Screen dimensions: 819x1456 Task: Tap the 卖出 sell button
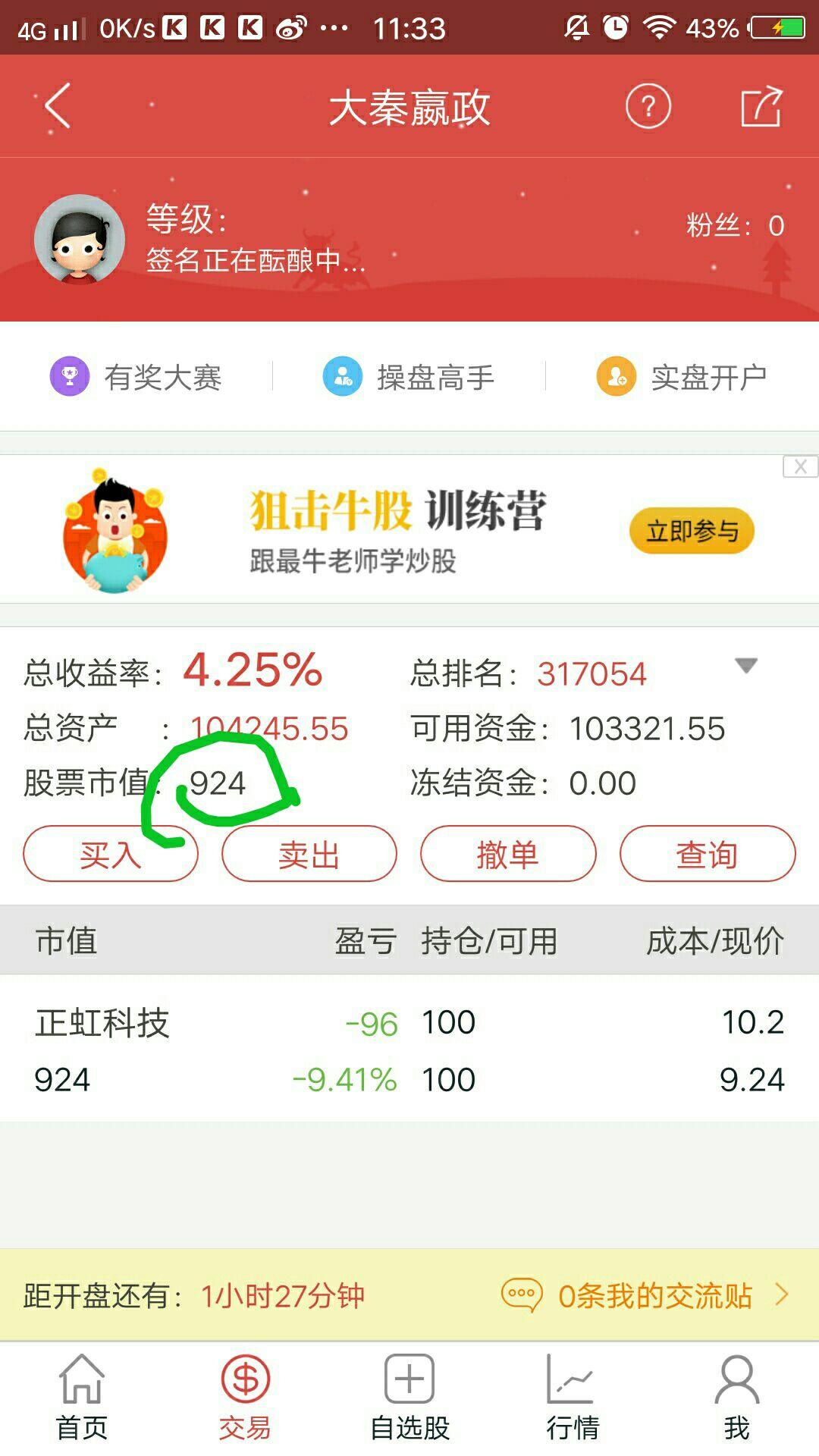[x=308, y=852]
